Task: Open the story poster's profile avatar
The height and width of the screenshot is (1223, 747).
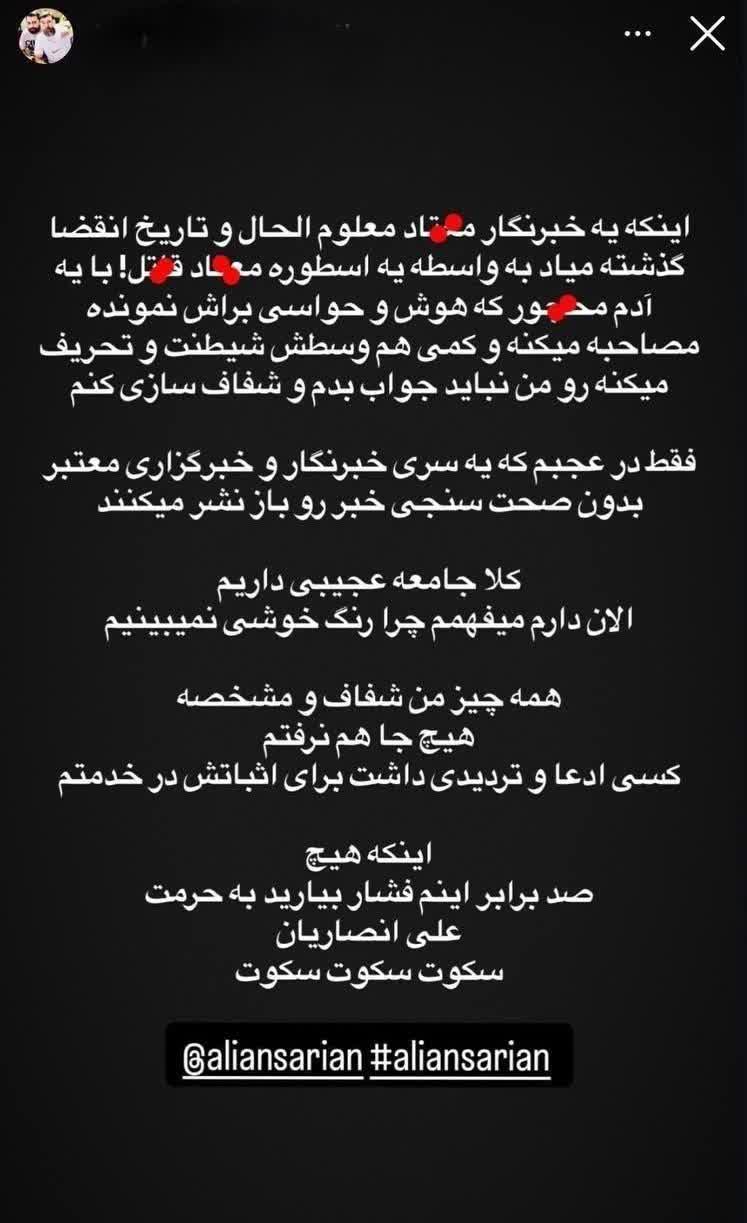Action: (x=45, y=37)
